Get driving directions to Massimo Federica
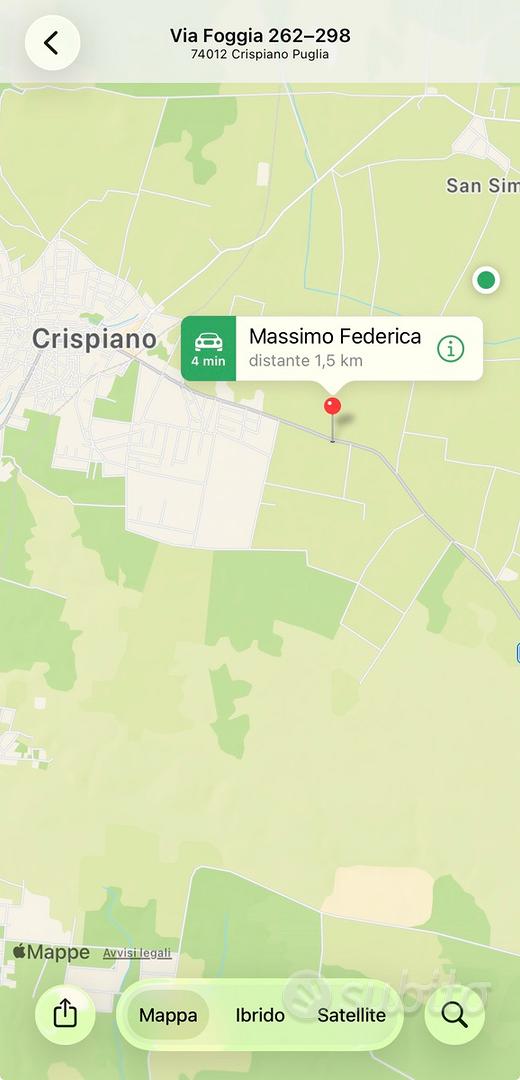The height and width of the screenshot is (1080, 520). [208, 349]
